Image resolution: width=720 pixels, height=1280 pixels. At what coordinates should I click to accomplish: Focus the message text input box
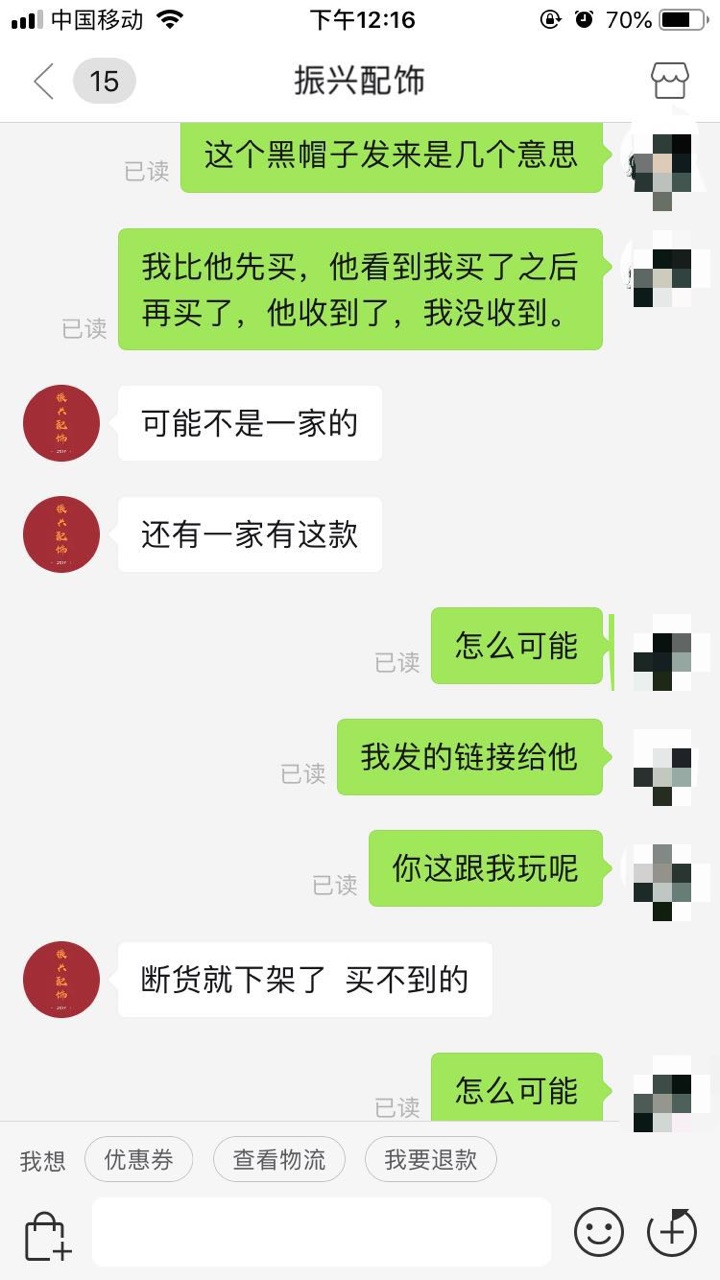tap(321, 1233)
